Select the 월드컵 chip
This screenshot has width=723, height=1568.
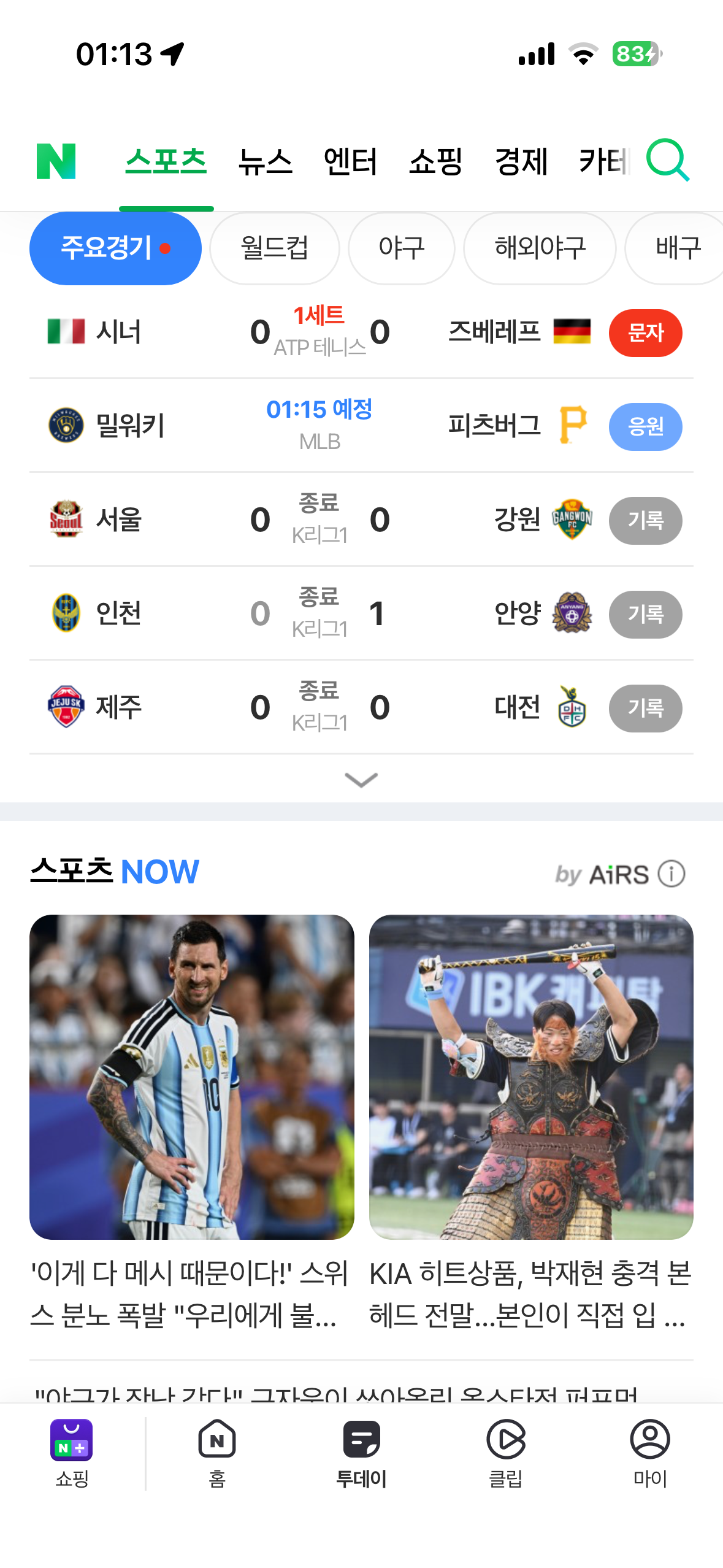pyautogui.click(x=275, y=248)
